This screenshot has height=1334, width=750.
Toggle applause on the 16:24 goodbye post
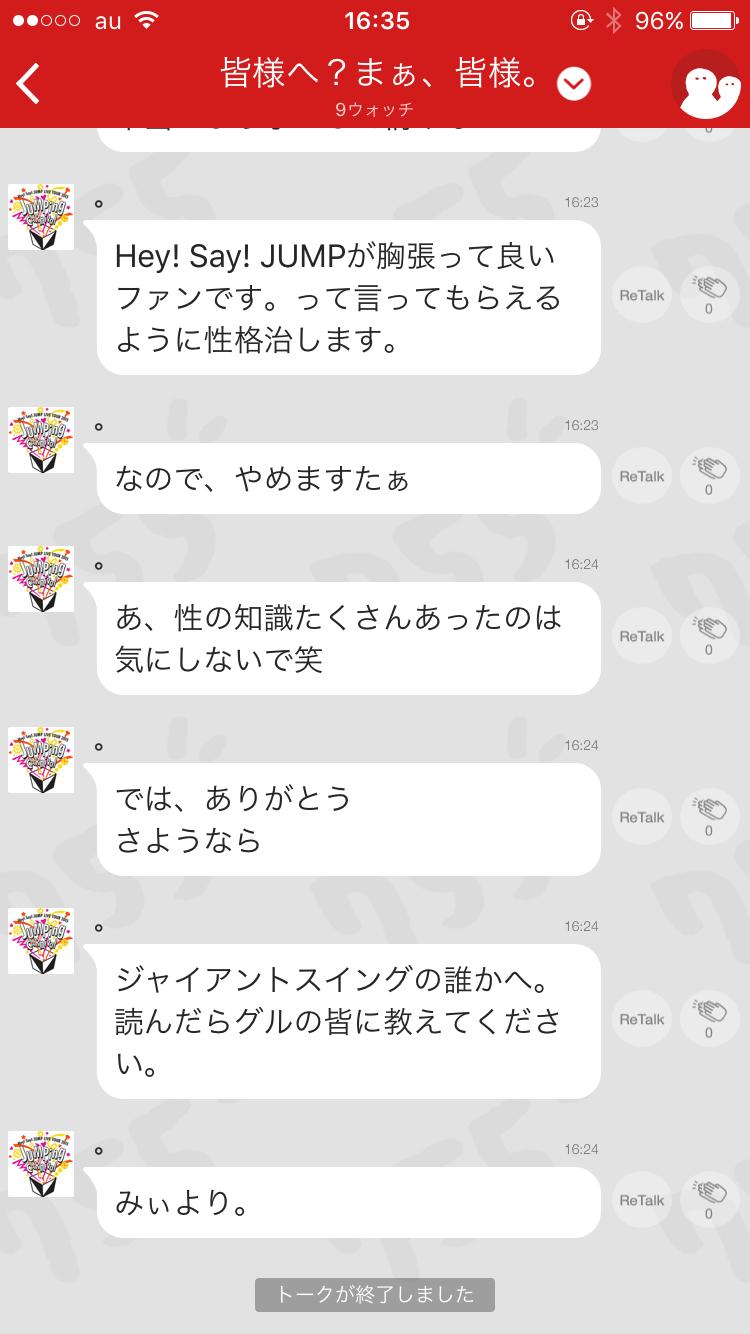[x=709, y=817]
